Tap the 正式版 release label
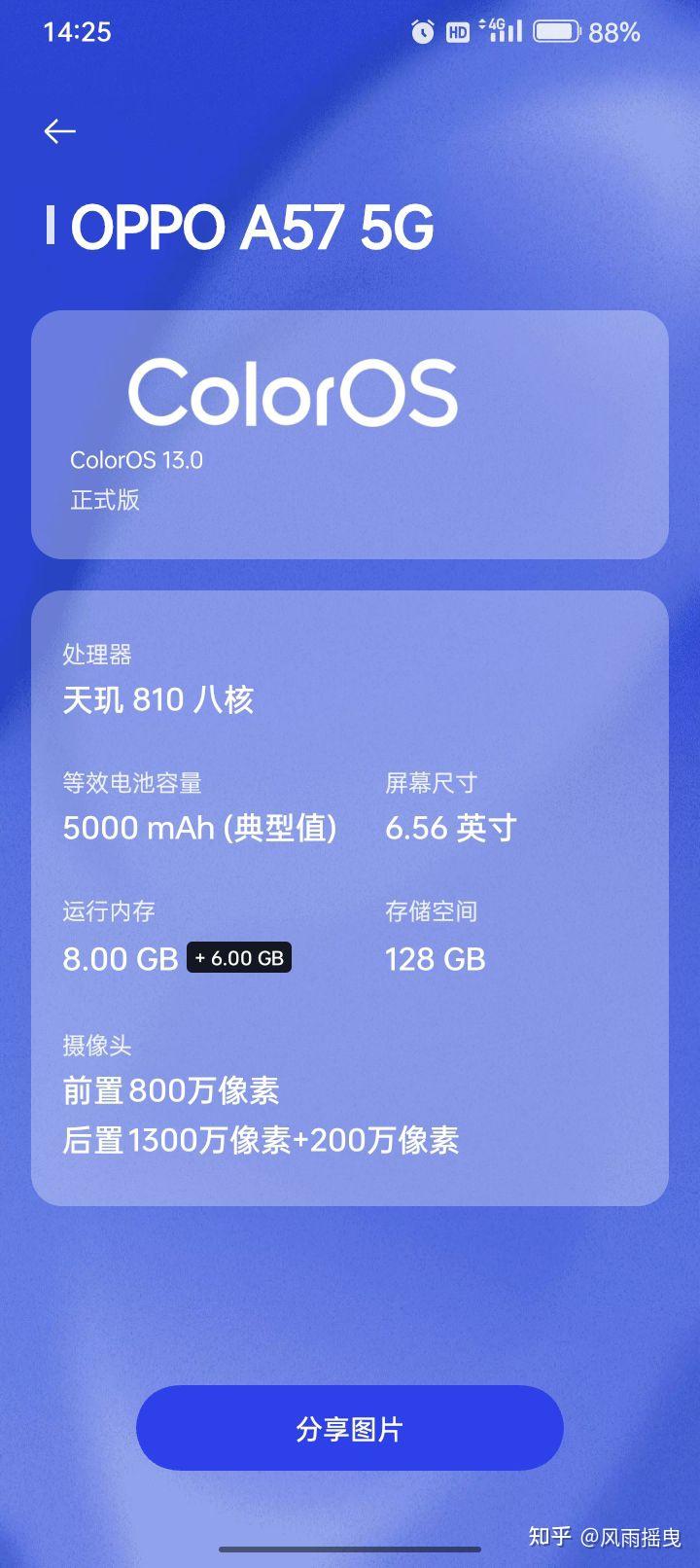 tap(104, 499)
